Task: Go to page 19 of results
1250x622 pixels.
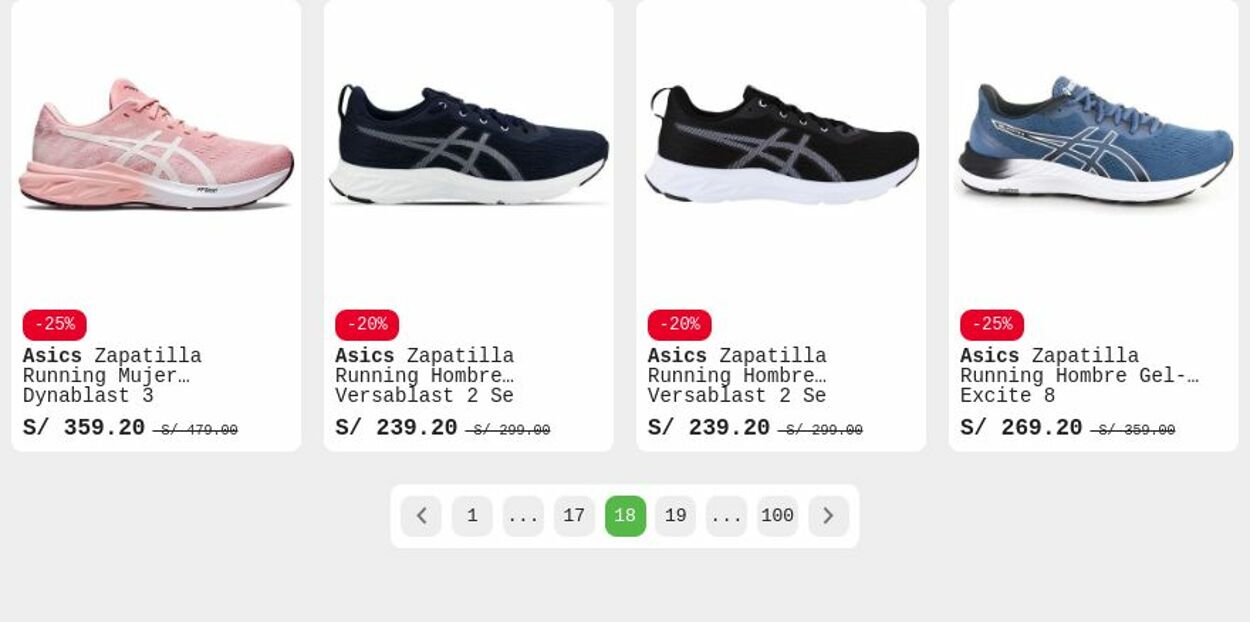Action: tap(676, 516)
